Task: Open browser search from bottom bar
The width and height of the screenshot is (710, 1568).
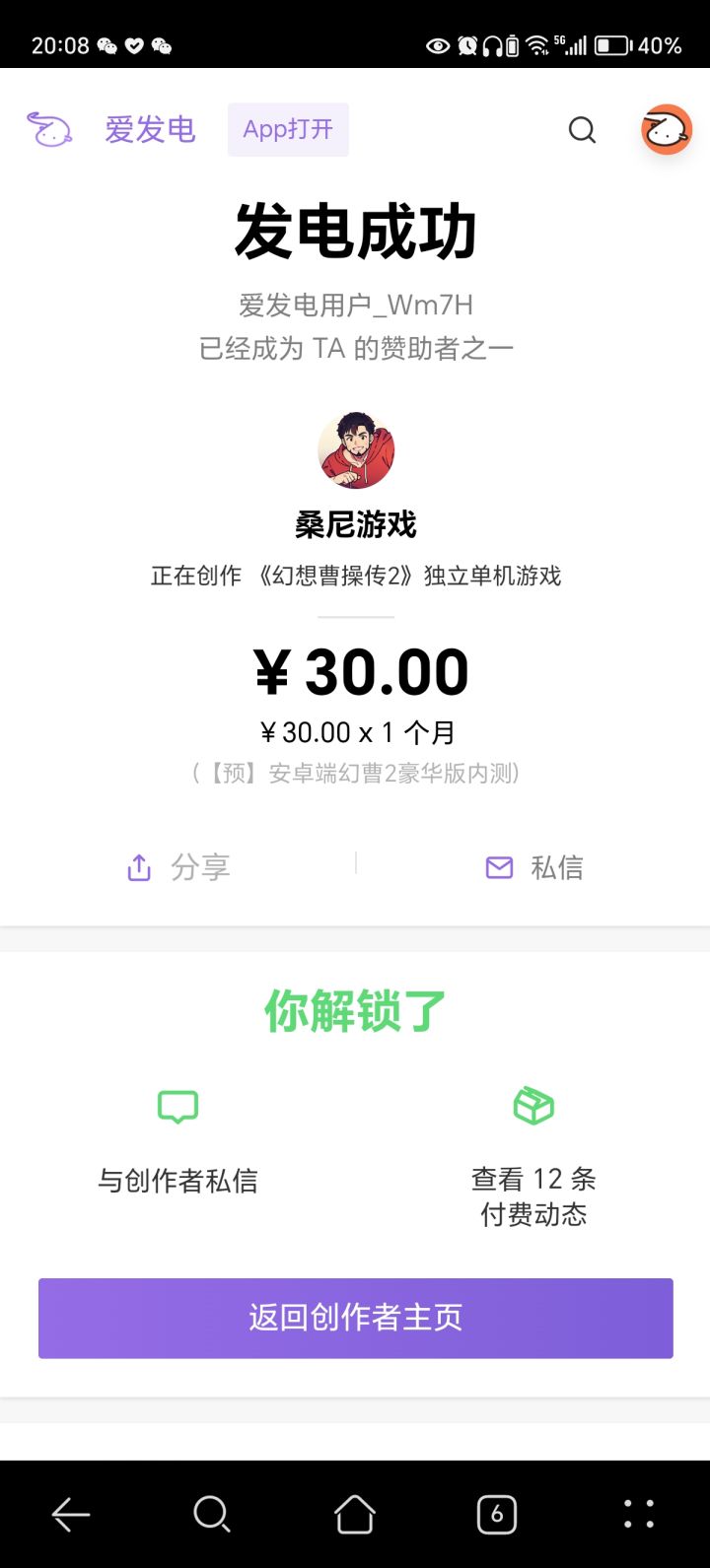Action: click(x=212, y=1514)
